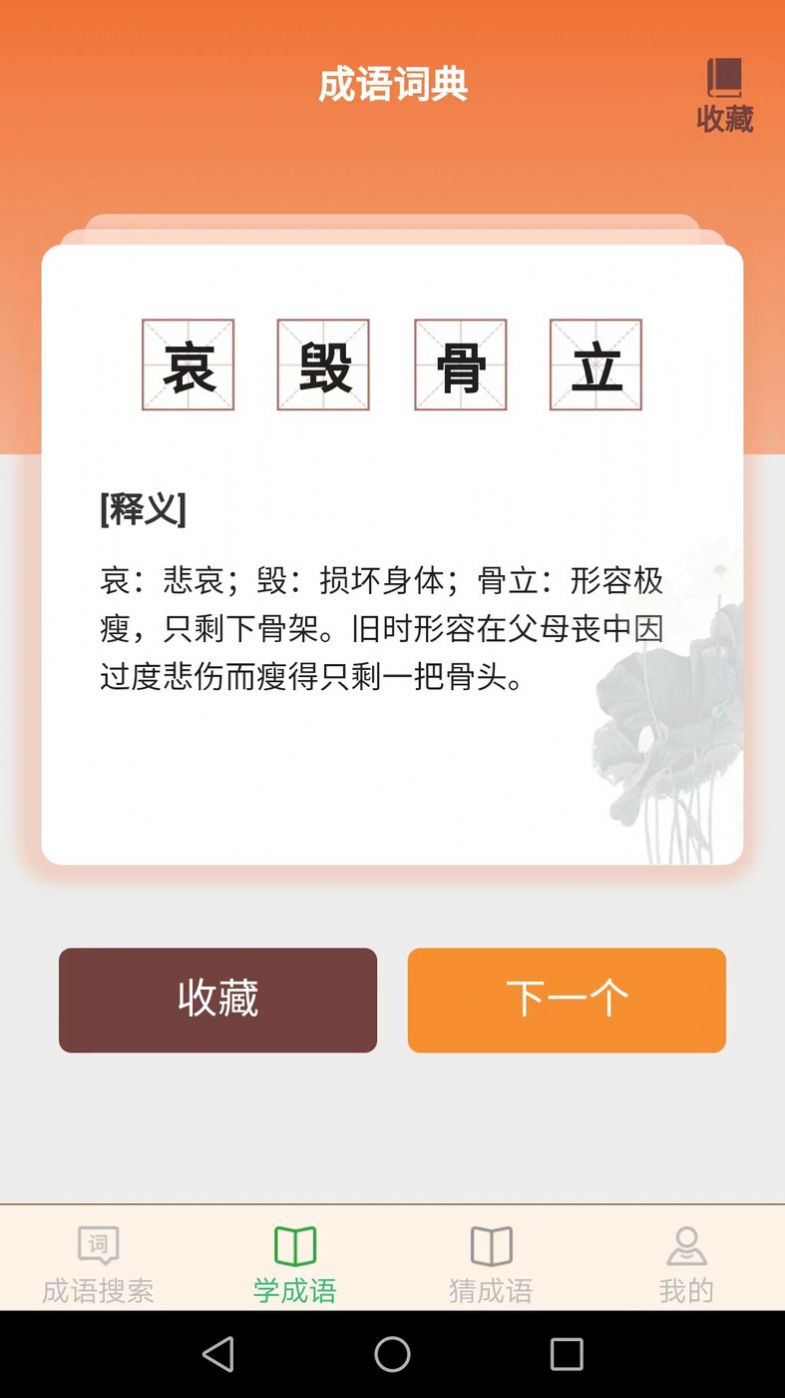Open the 猜成语 tab

coord(491,1264)
